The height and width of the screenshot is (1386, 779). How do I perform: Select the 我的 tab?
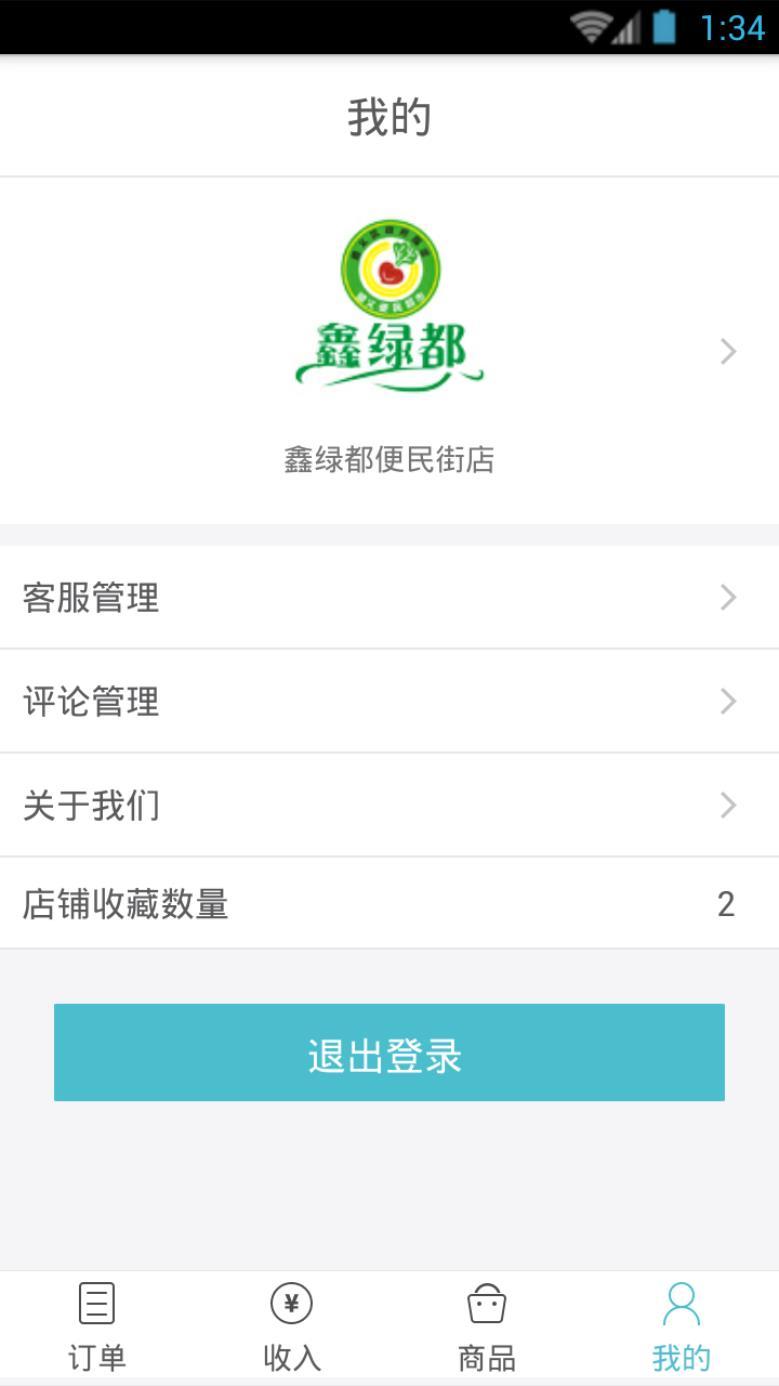tap(681, 1327)
